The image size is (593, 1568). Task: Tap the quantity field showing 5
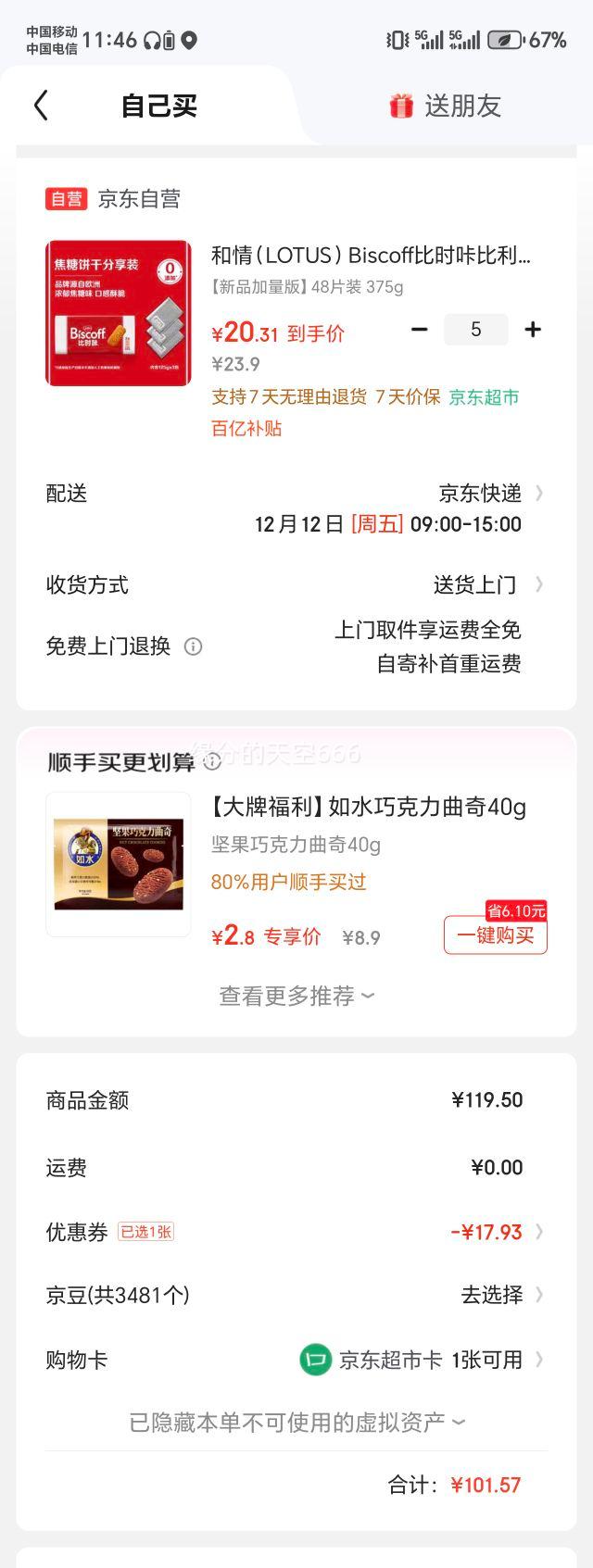476,330
